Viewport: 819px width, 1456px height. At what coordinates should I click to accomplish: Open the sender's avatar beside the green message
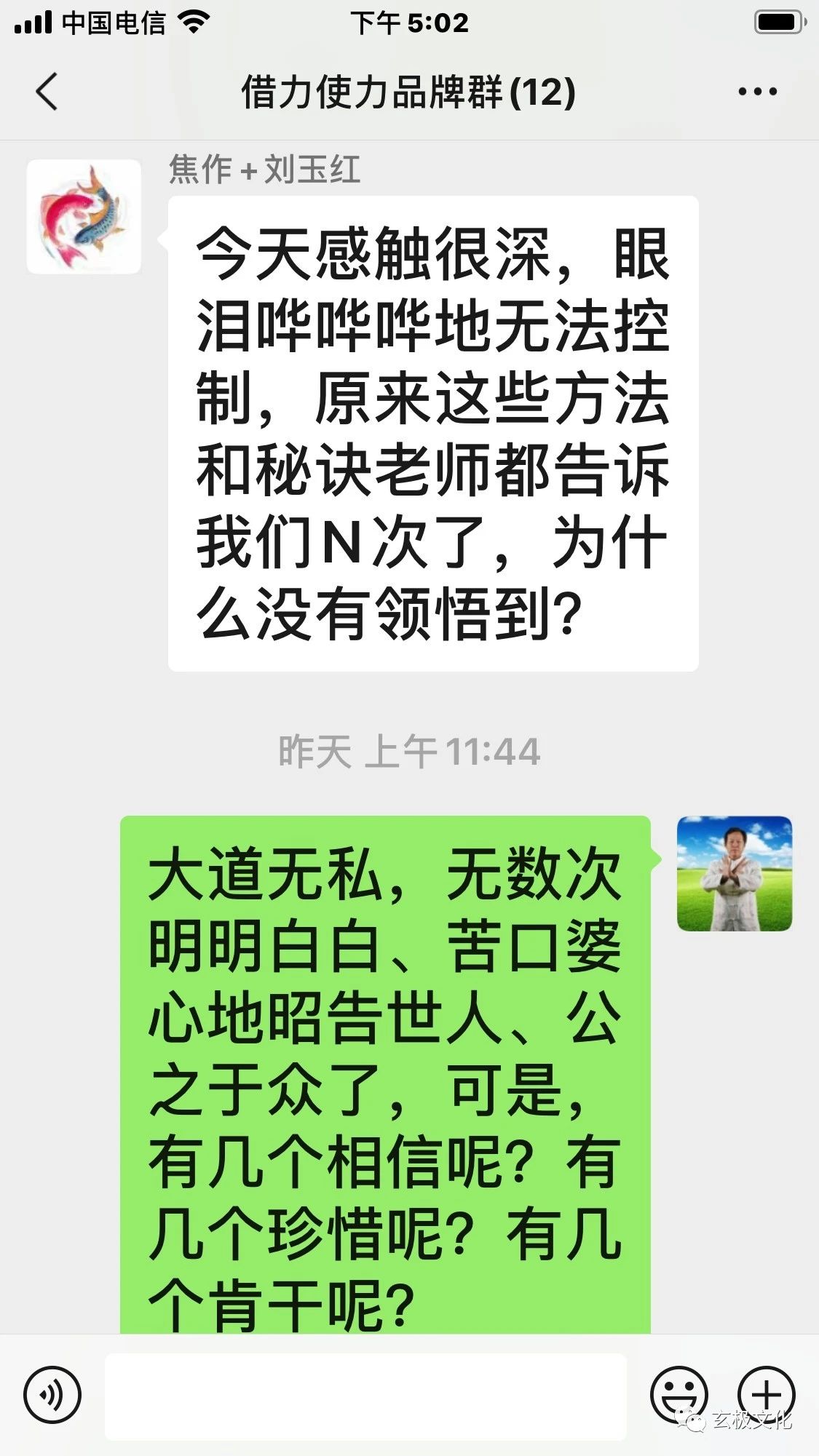(734, 873)
